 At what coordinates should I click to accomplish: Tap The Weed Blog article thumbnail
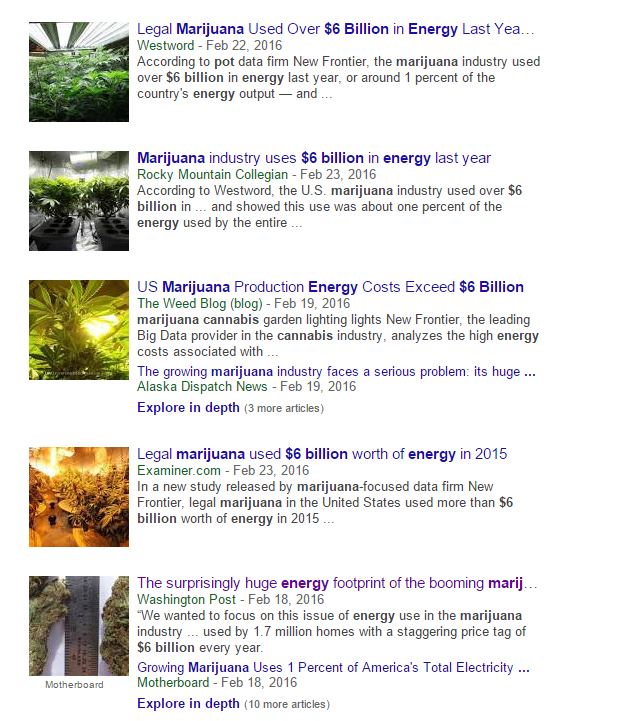pos(79,329)
